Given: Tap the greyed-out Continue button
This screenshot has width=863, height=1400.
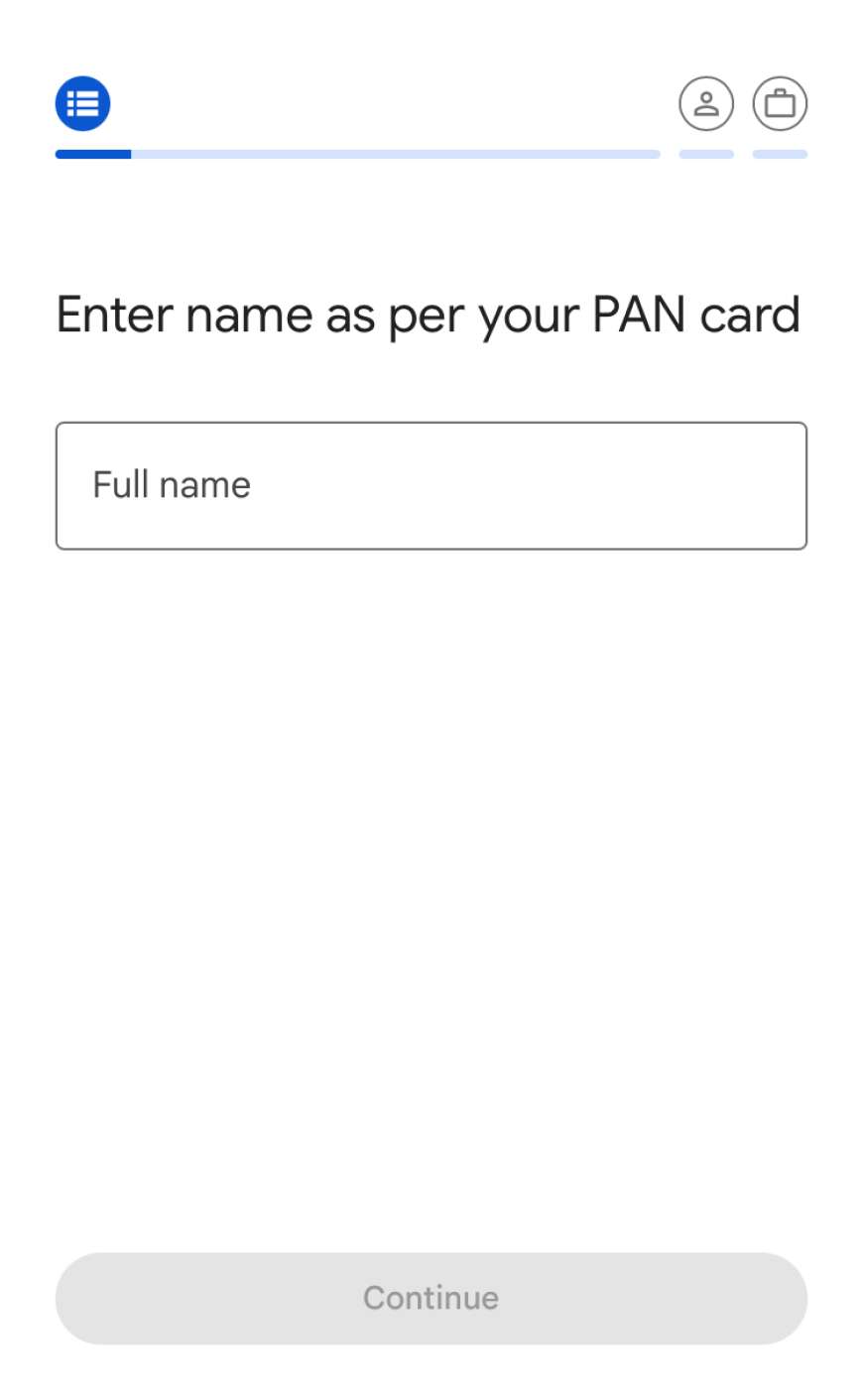Looking at the screenshot, I should (x=431, y=1298).
